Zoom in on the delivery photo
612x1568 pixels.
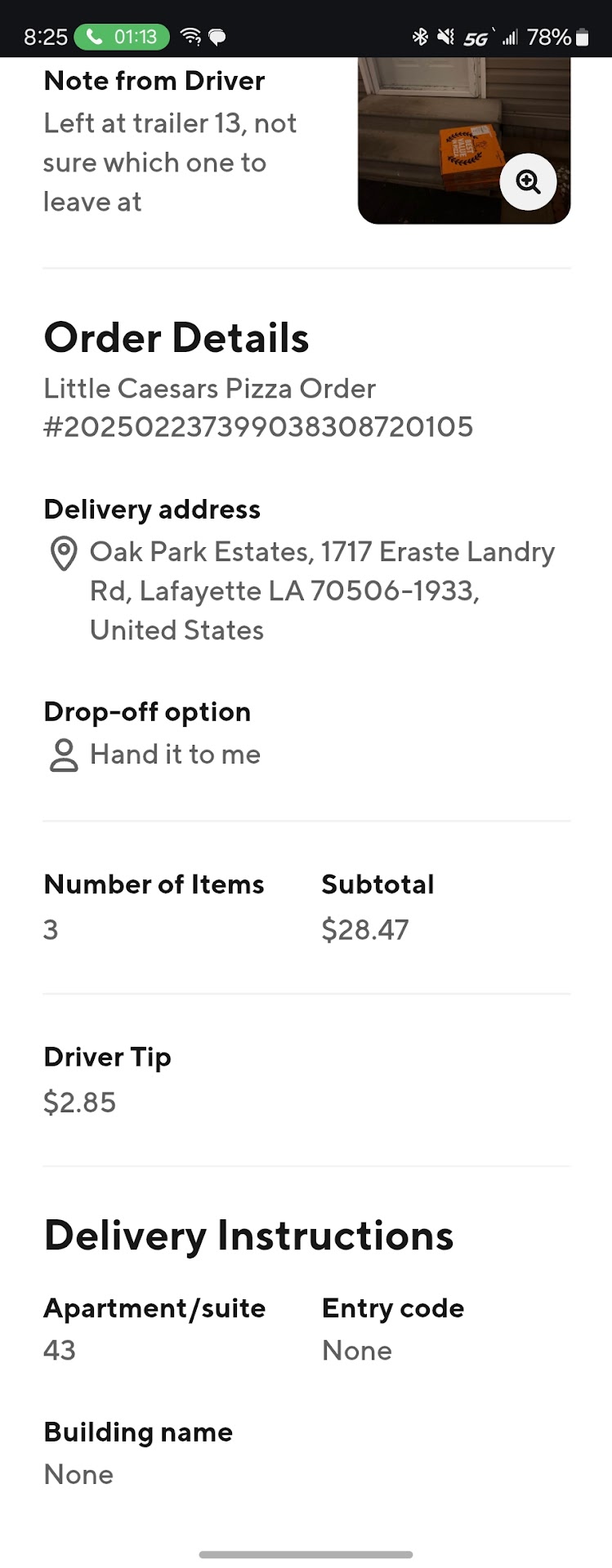pyautogui.click(x=528, y=182)
